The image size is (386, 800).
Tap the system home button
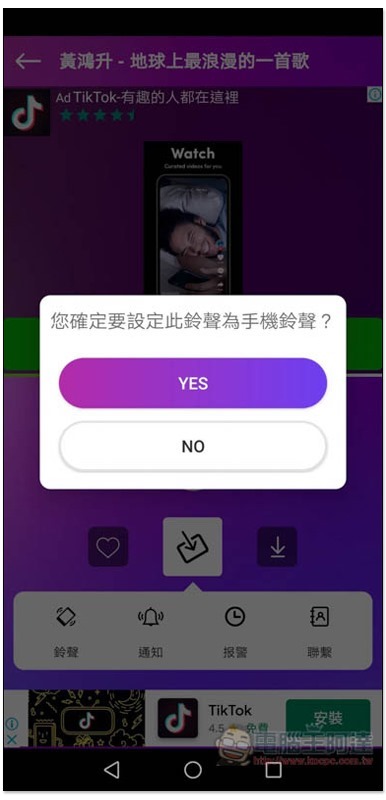(193, 769)
